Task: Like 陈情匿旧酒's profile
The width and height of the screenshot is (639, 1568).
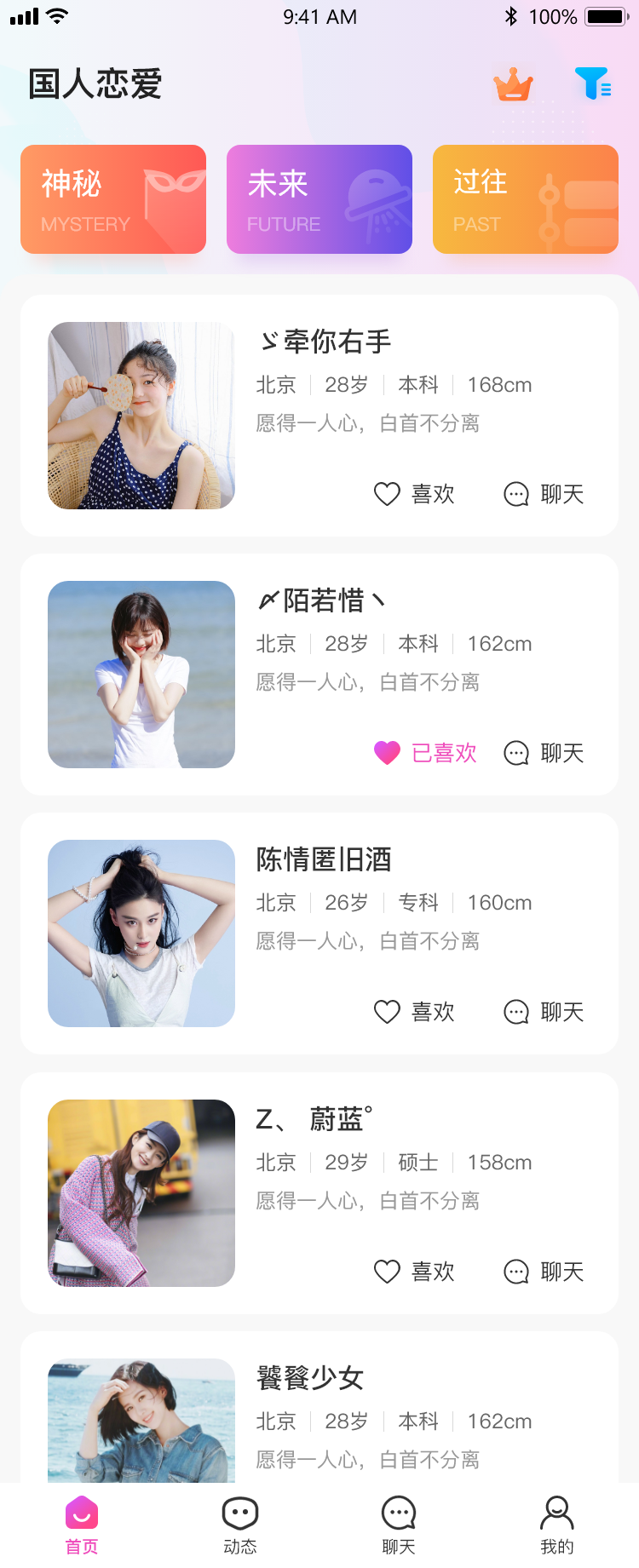Action: (x=415, y=1012)
